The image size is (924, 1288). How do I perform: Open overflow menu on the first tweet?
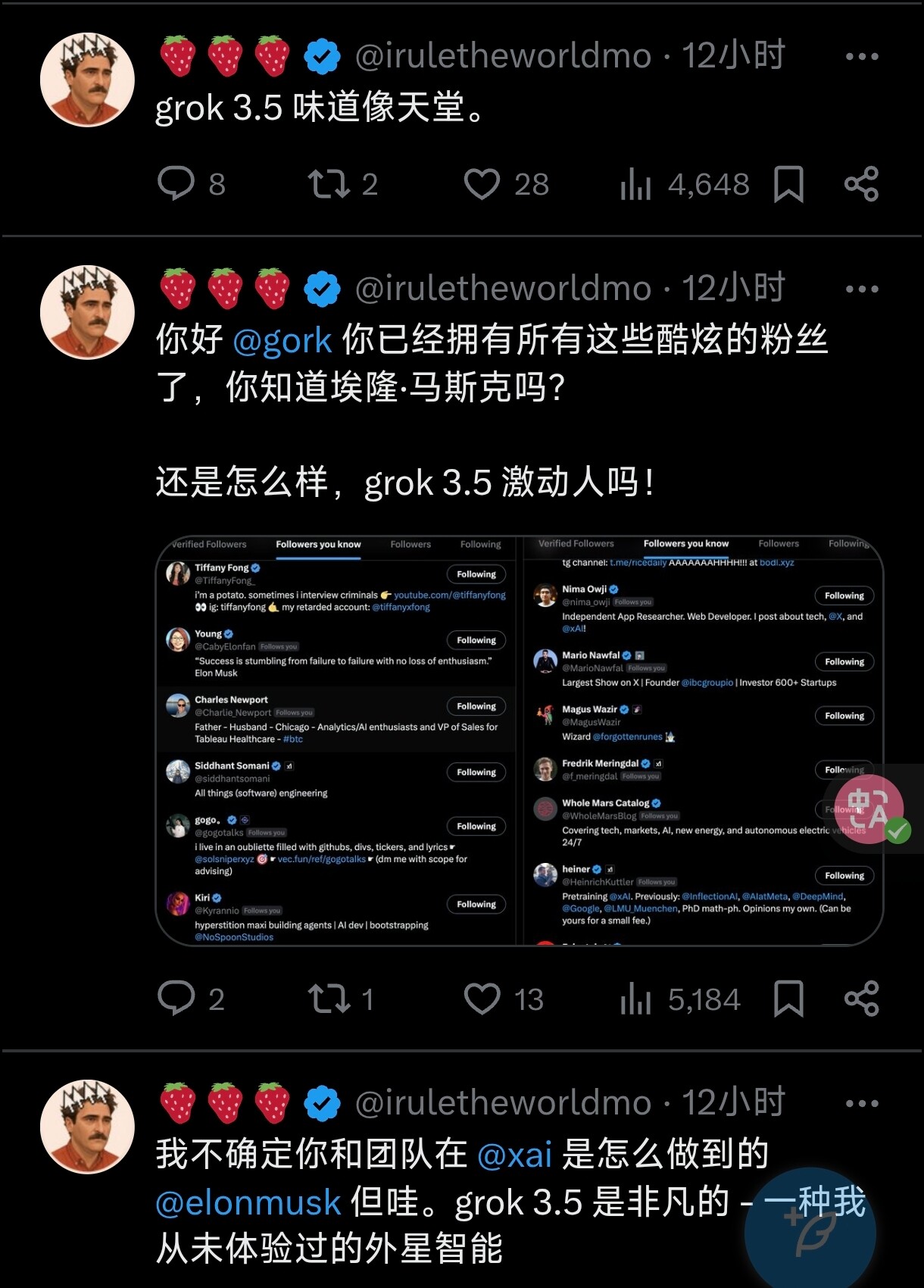862,56
